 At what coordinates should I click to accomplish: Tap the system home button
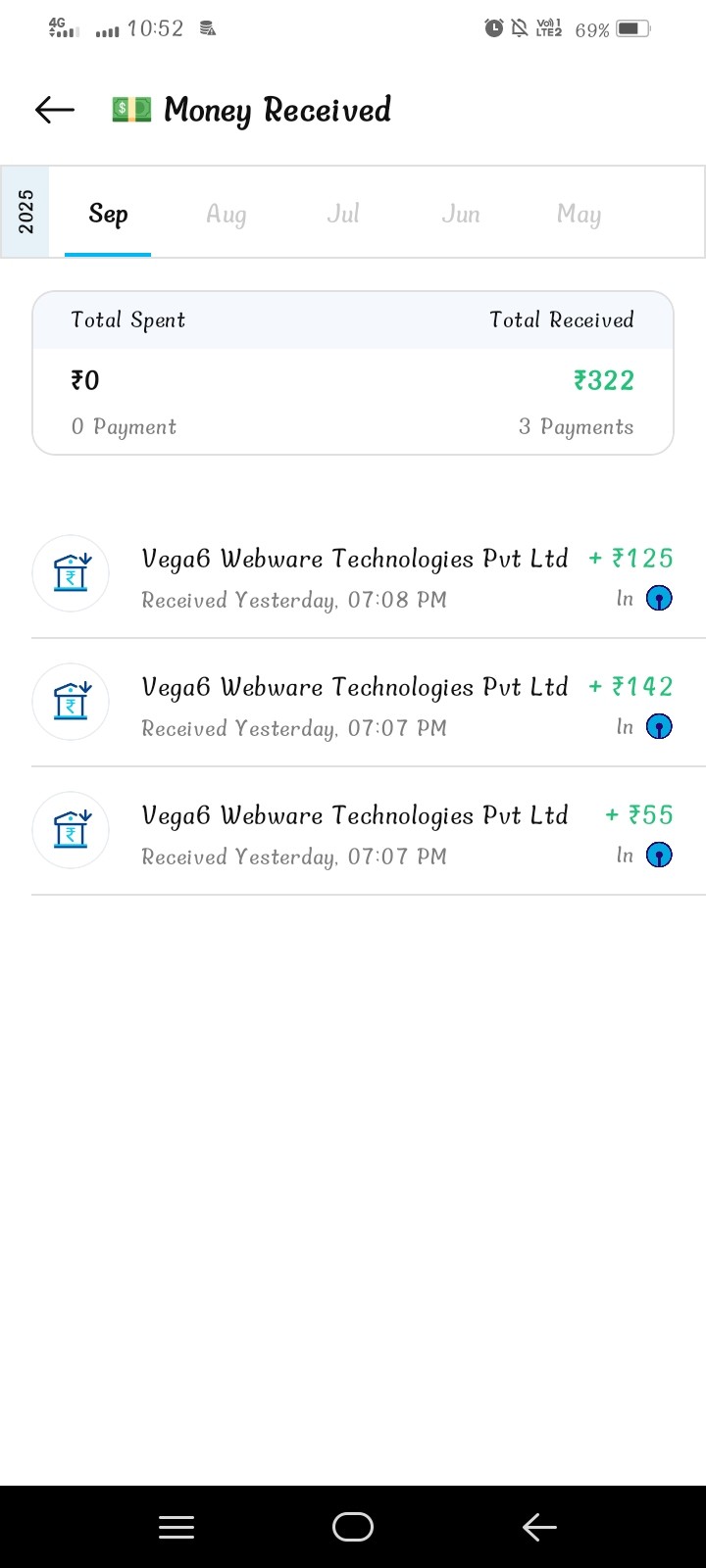[x=353, y=1526]
